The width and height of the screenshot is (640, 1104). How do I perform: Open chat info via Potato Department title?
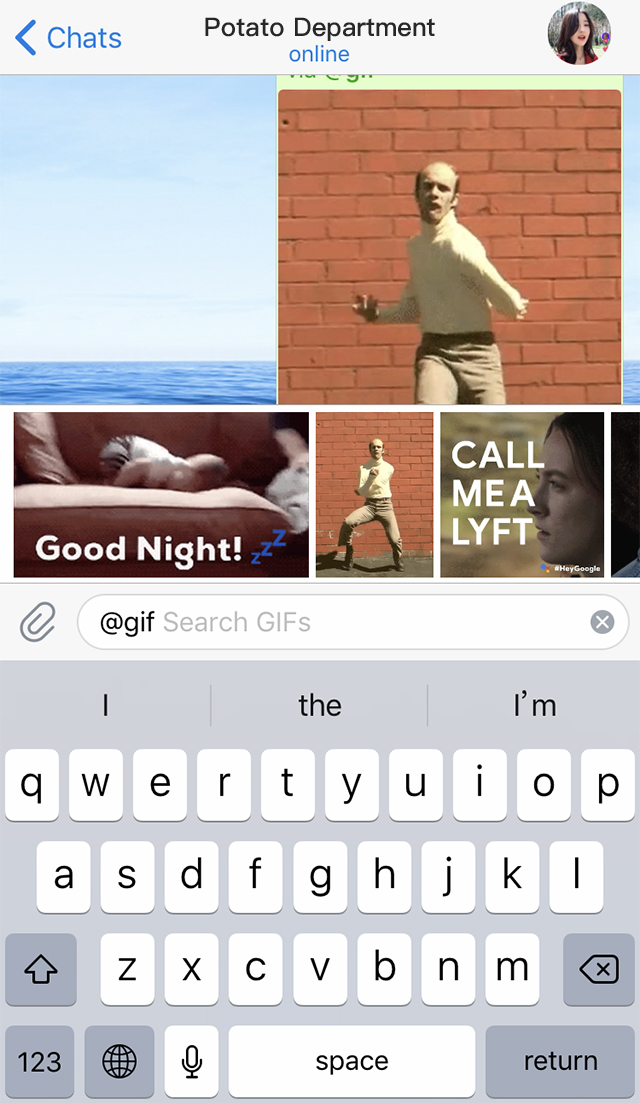320,28
